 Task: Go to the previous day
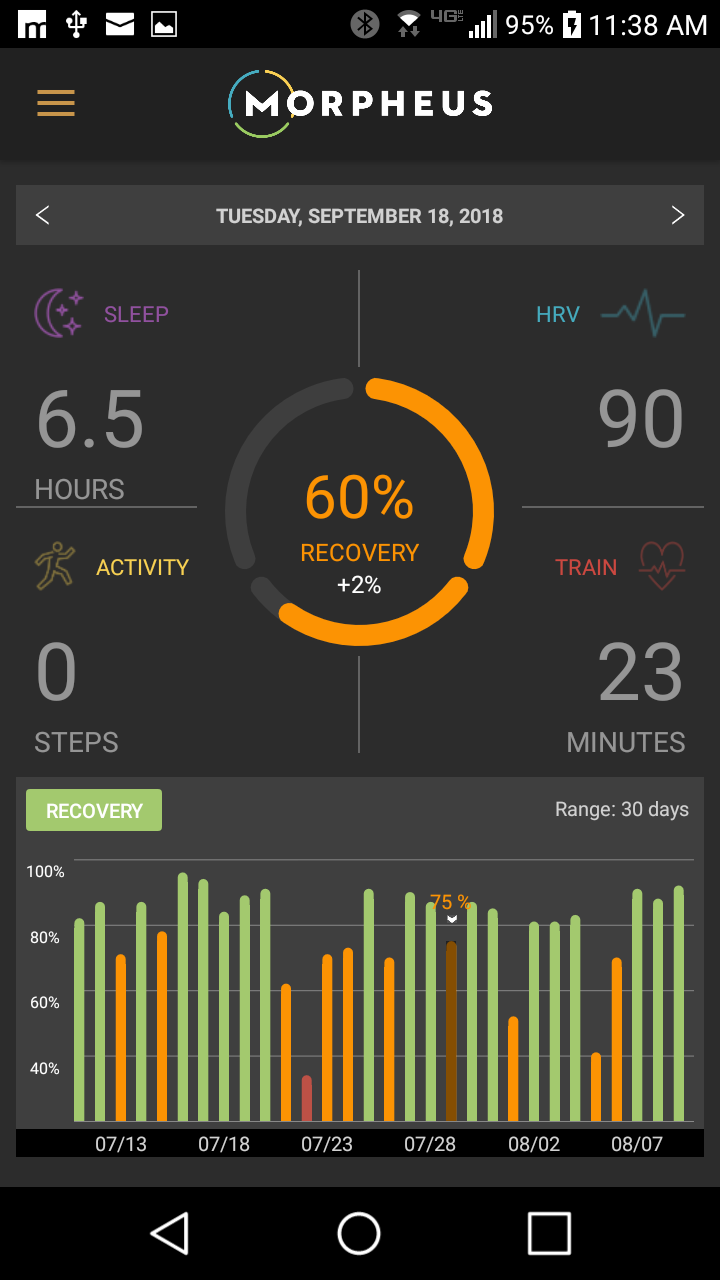[x=43, y=215]
